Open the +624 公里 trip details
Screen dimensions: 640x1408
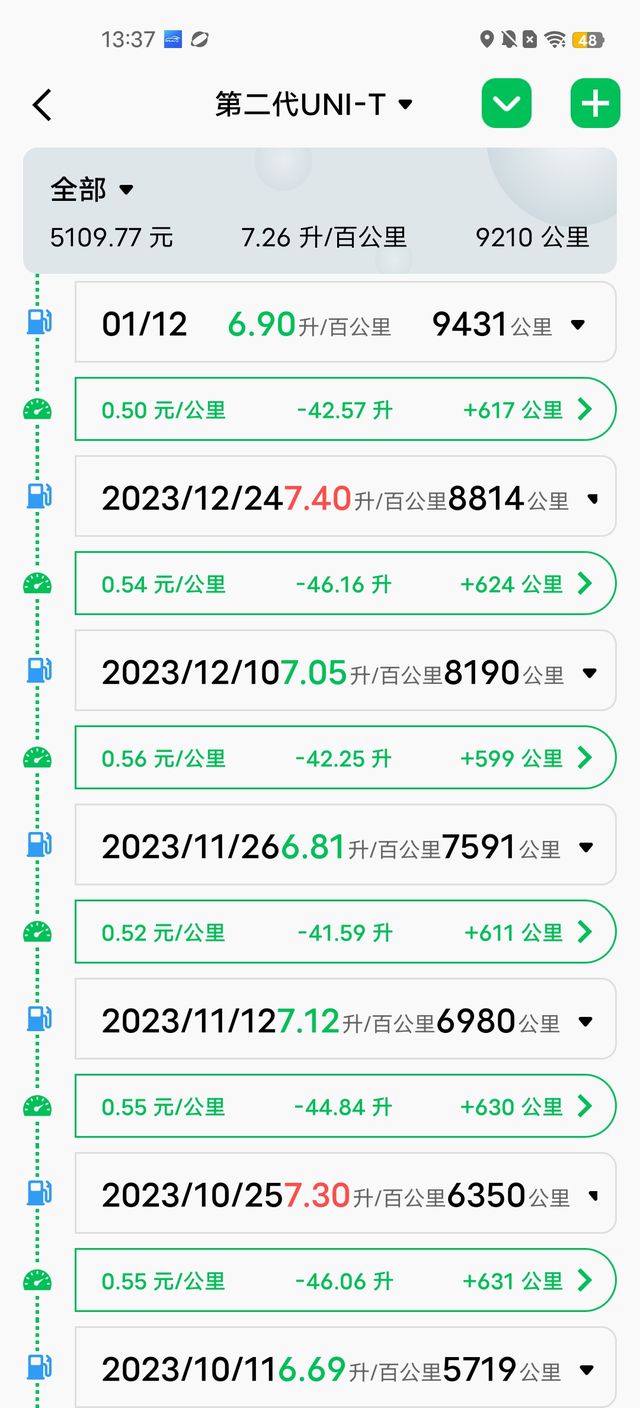pos(584,583)
